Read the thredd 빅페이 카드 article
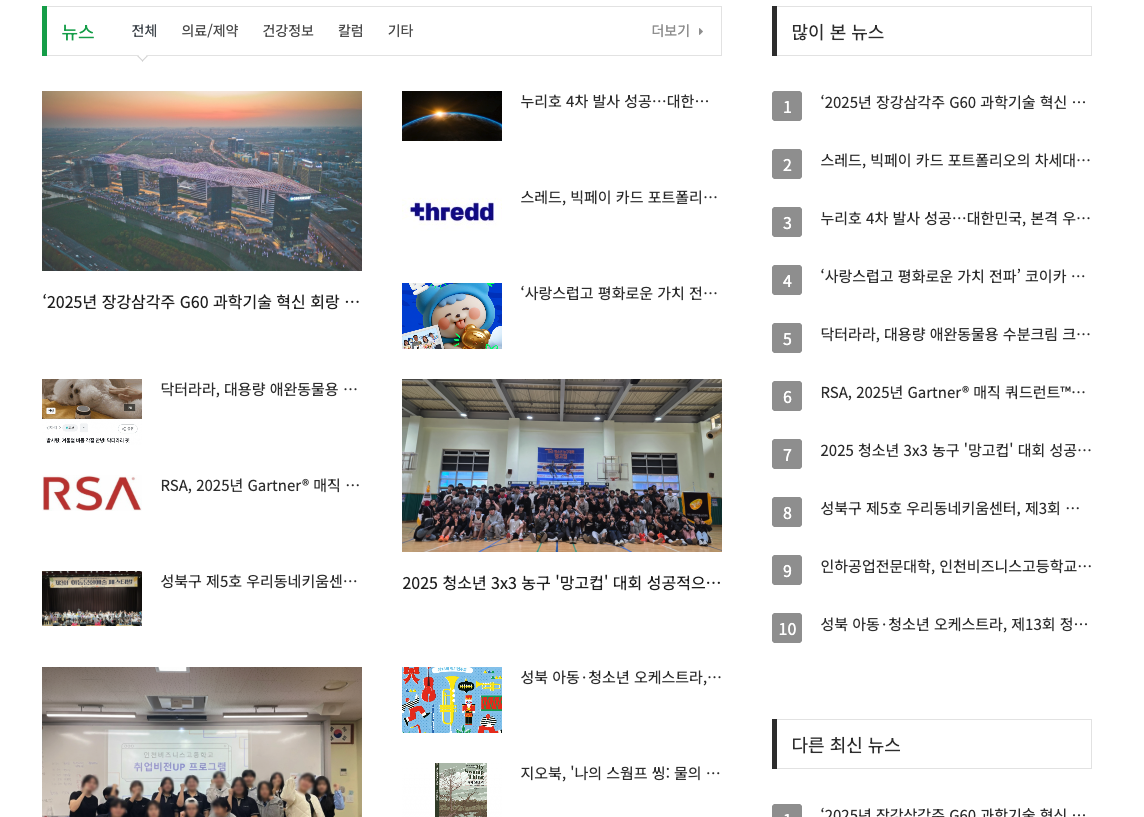The image size is (1144, 817). 618,197
